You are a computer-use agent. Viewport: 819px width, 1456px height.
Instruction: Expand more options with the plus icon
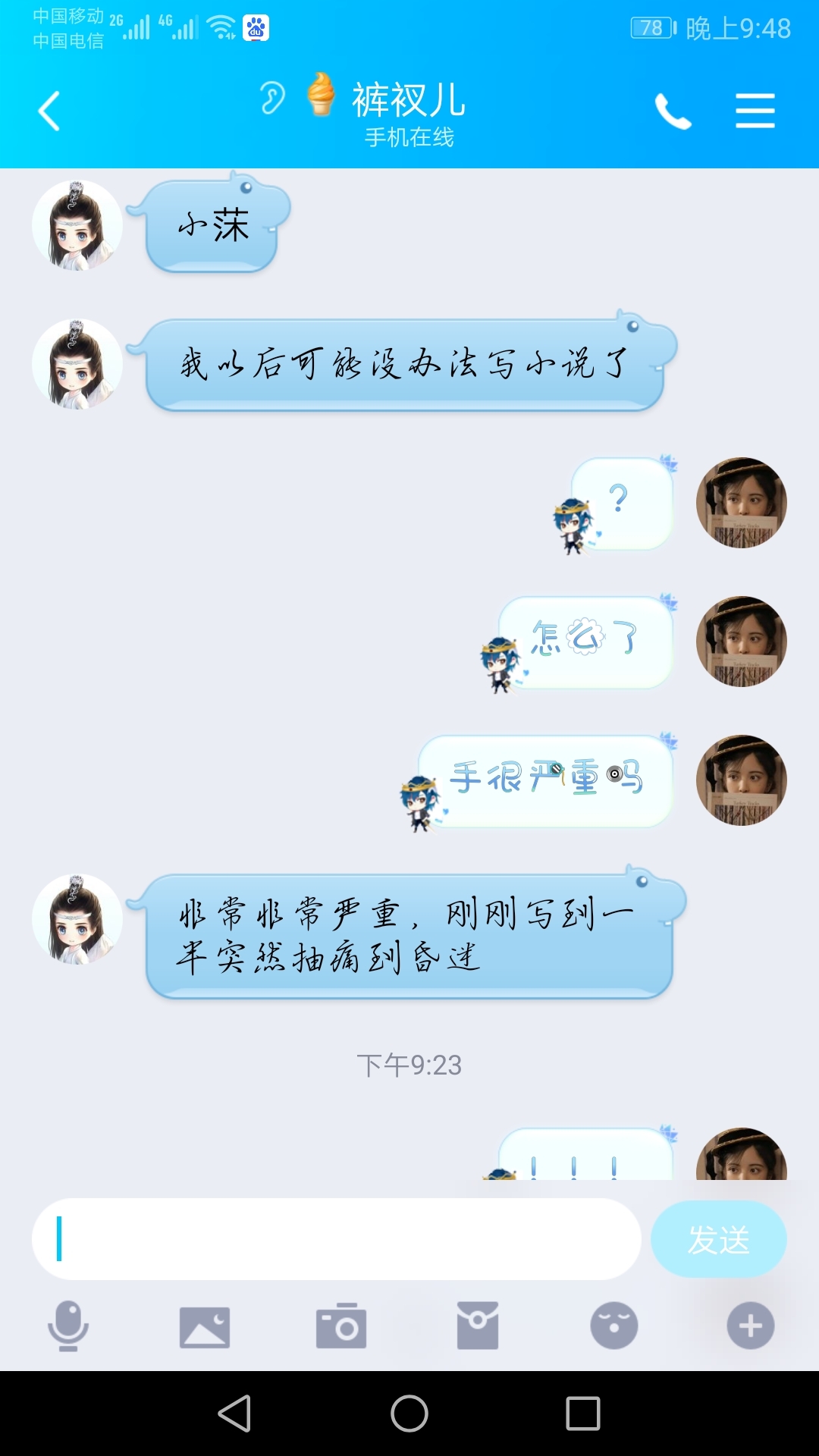[751, 1326]
